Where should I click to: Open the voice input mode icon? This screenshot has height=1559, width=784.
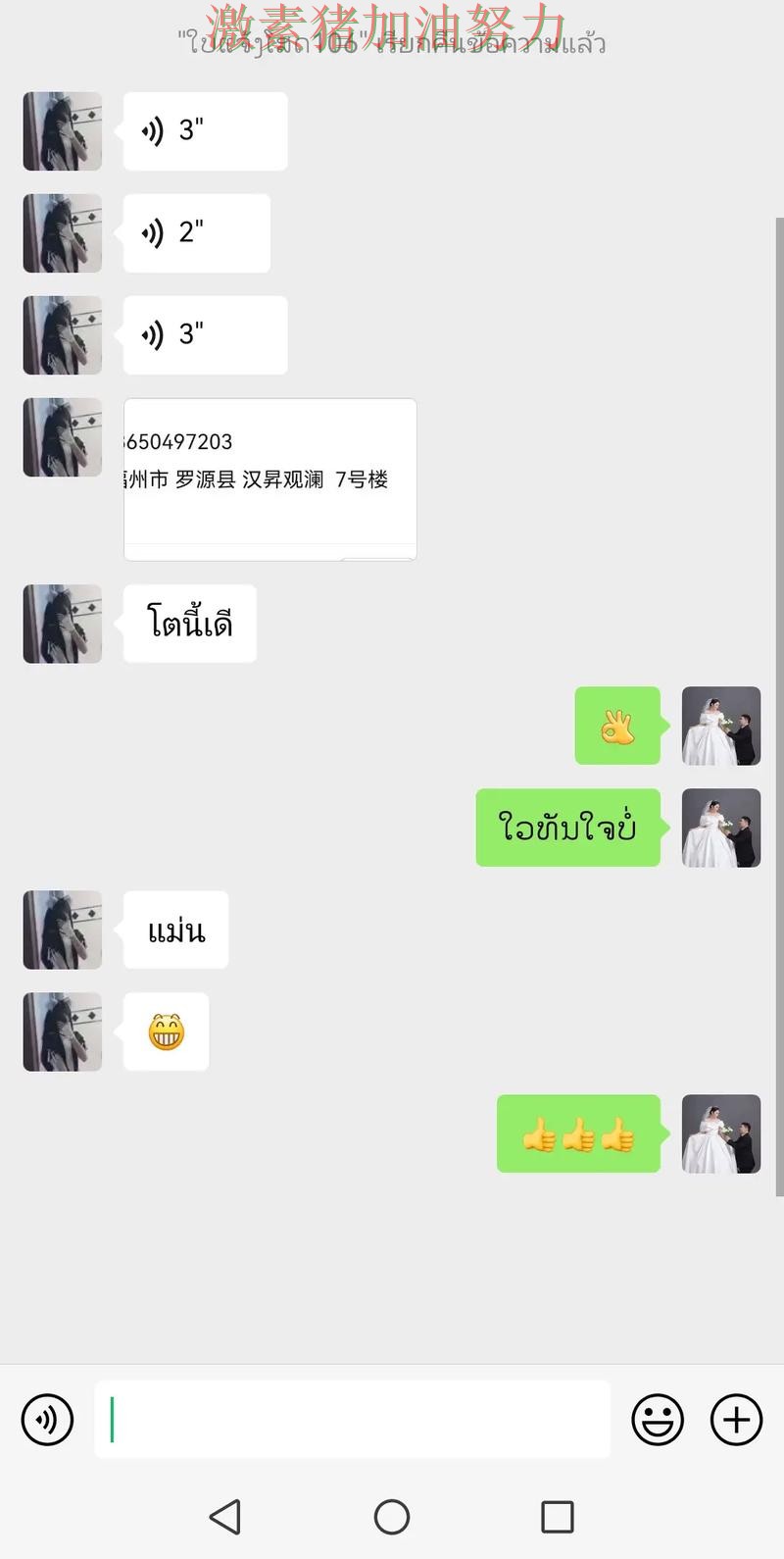pyautogui.click(x=47, y=1419)
